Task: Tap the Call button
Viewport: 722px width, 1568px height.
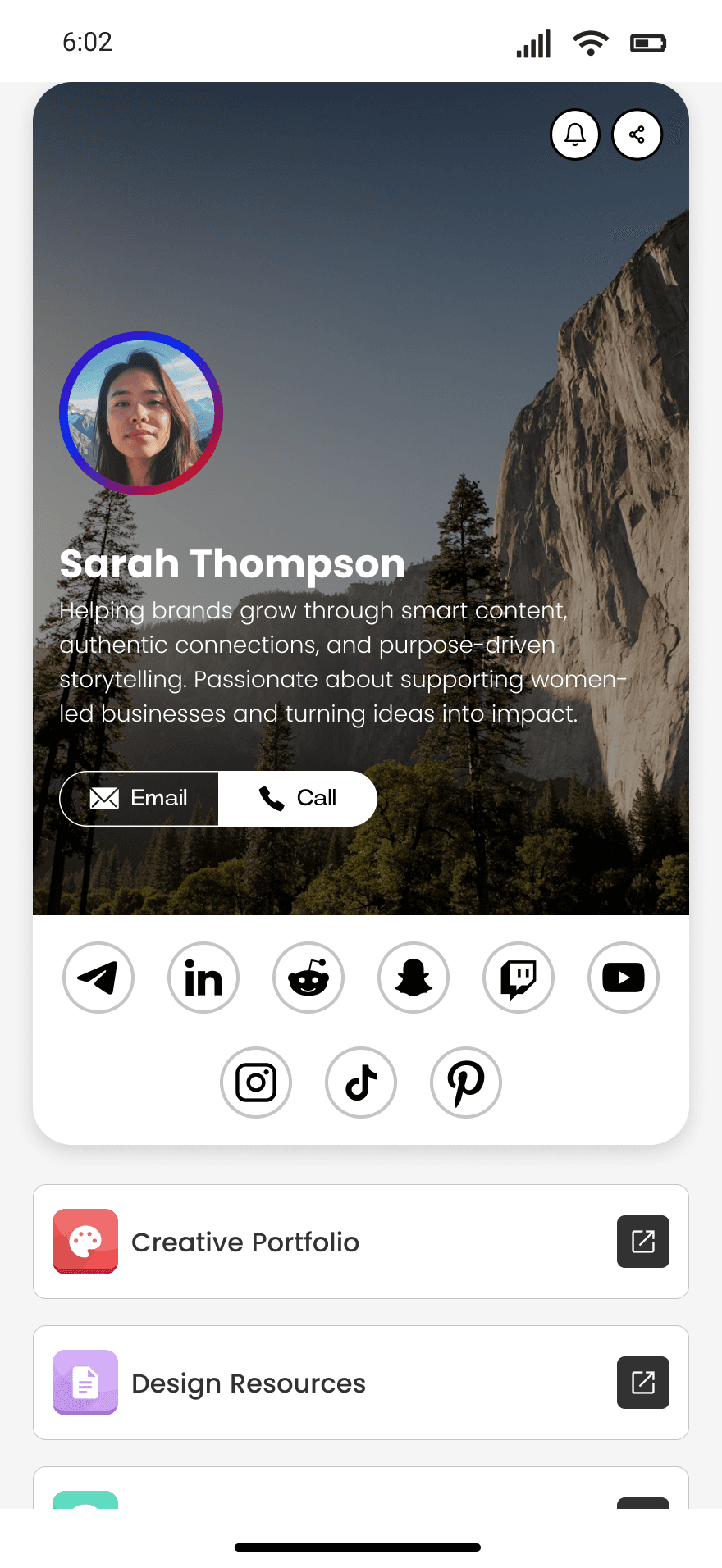Action: tap(298, 798)
